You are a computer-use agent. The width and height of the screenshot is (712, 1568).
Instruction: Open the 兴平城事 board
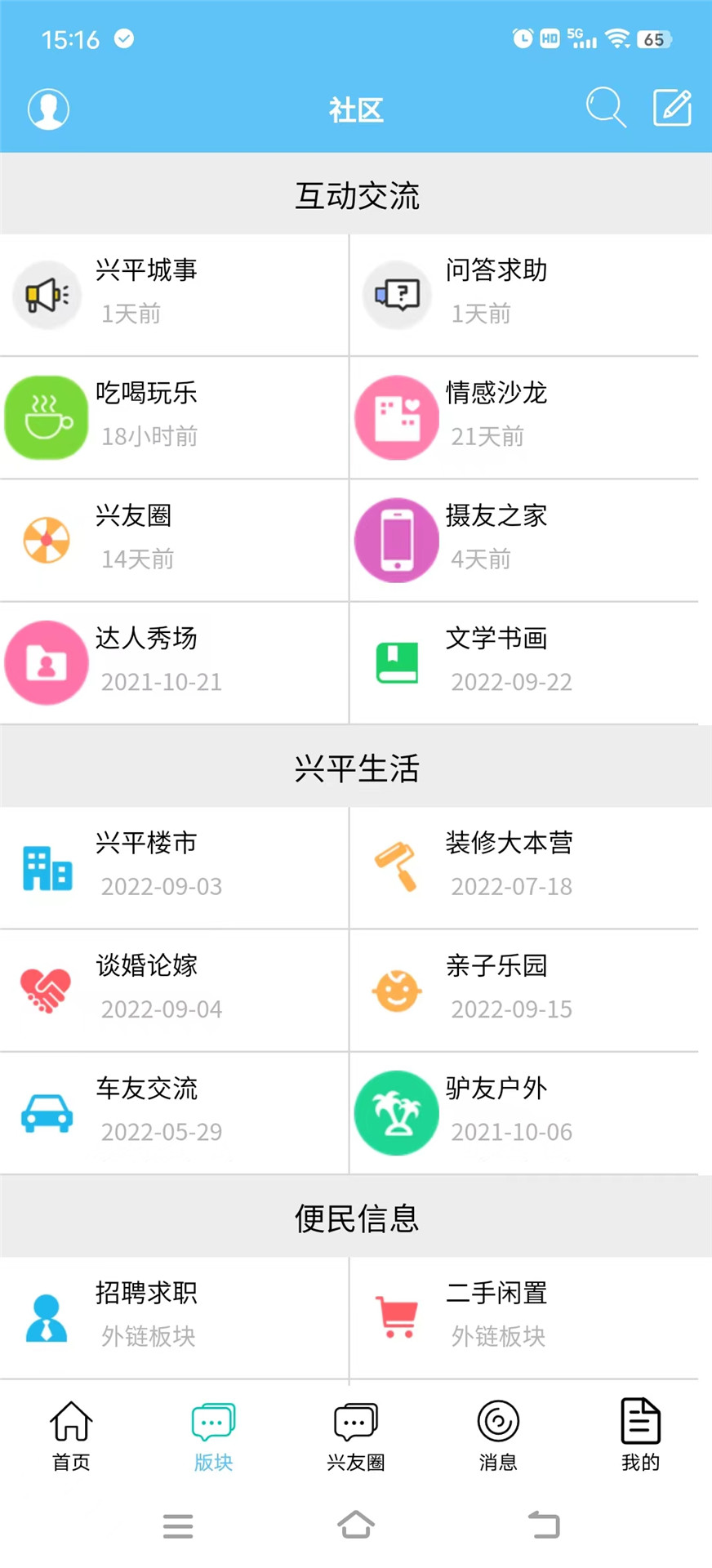(174, 294)
